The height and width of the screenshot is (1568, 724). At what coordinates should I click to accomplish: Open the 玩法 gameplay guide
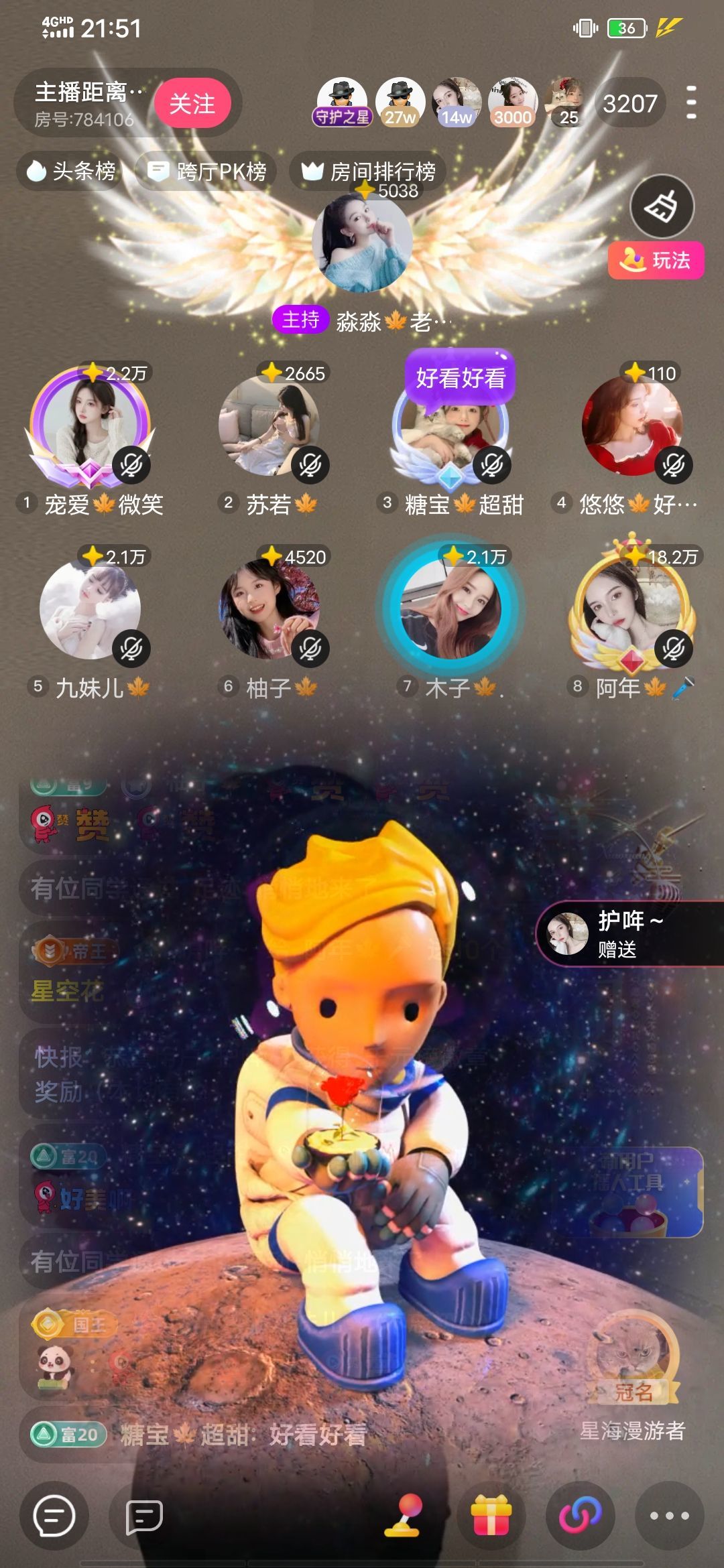pyautogui.click(x=656, y=260)
